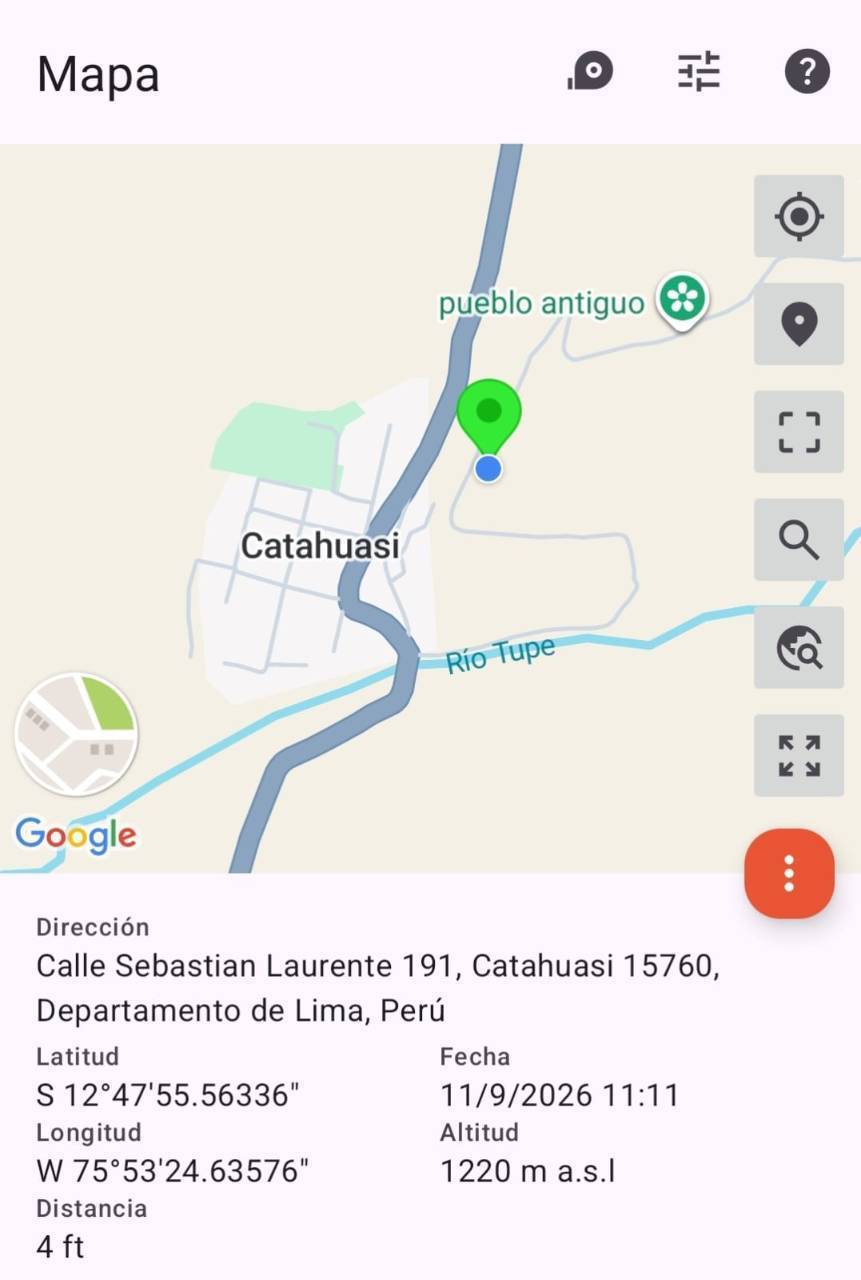This screenshot has width=861, height=1280.
Task: Open the help question mark icon
Action: [807, 73]
